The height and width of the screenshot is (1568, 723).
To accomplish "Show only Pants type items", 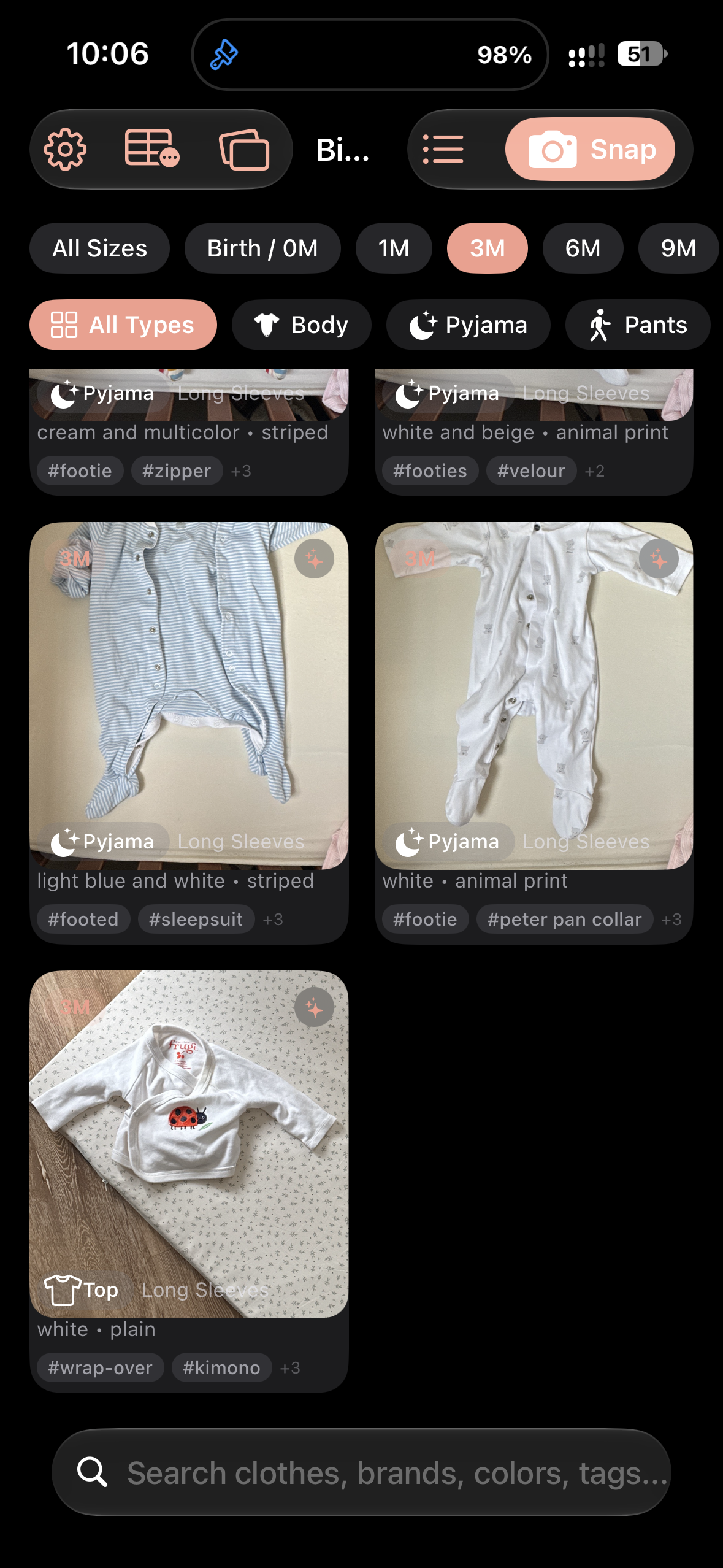I will pos(638,325).
